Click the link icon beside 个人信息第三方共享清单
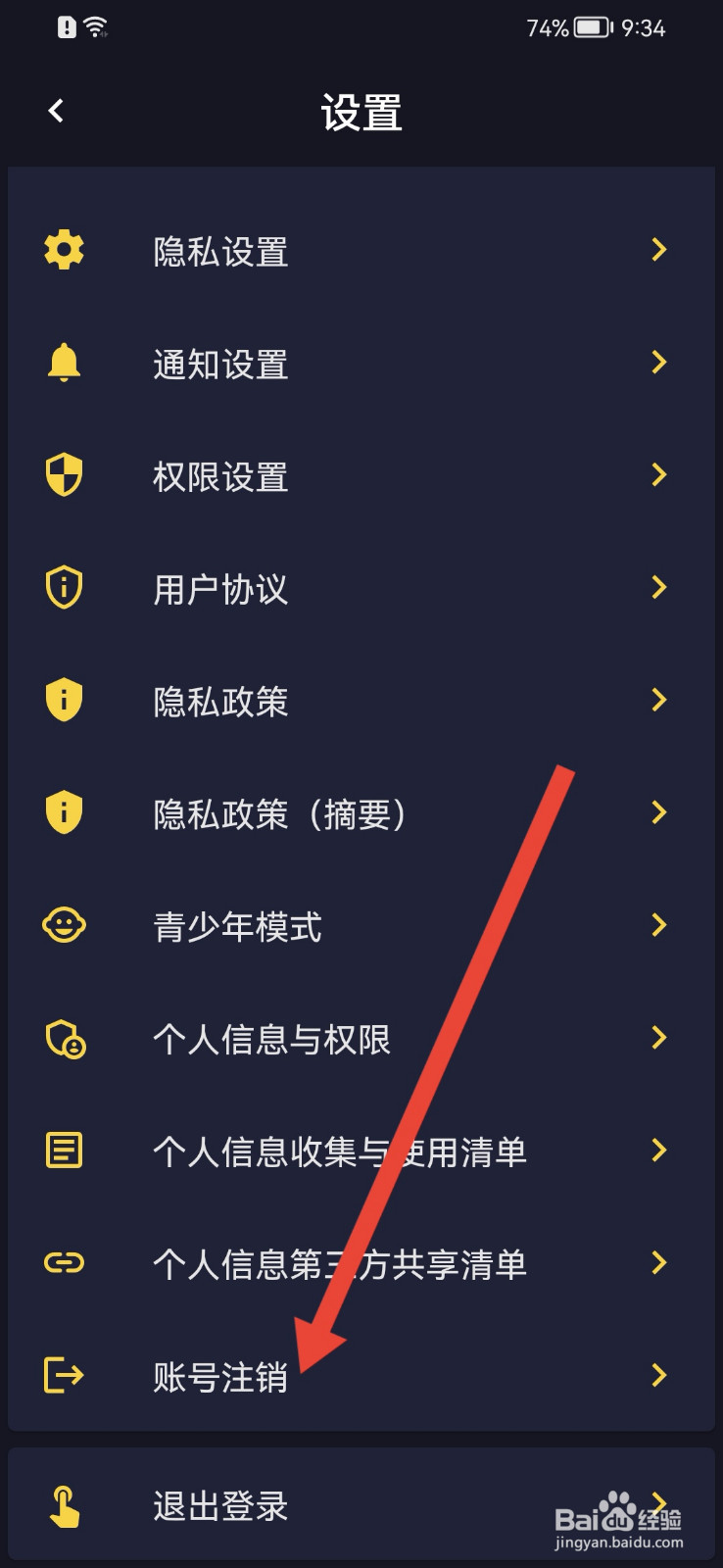723x1568 pixels. tap(63, 1262)
